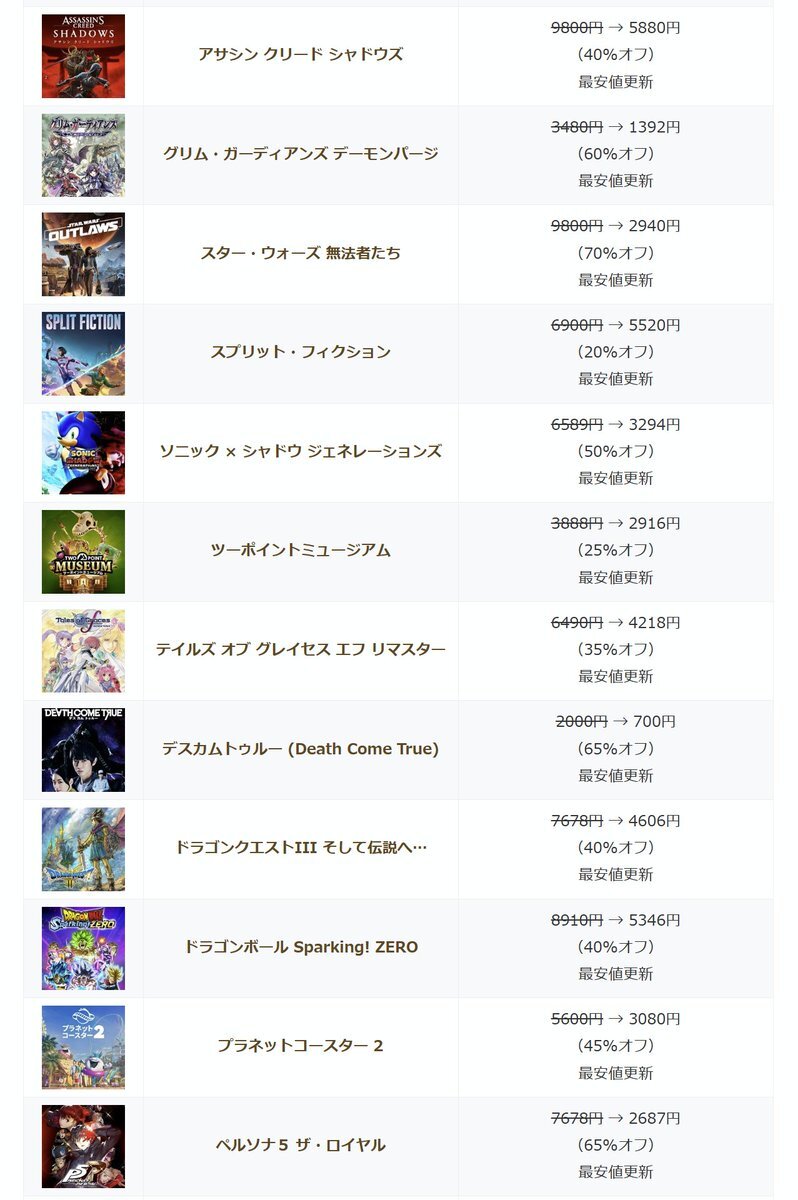
Task: Select テイルズ オブ グレイセス エフ リマスター
Action: click(x=301, y=649)
